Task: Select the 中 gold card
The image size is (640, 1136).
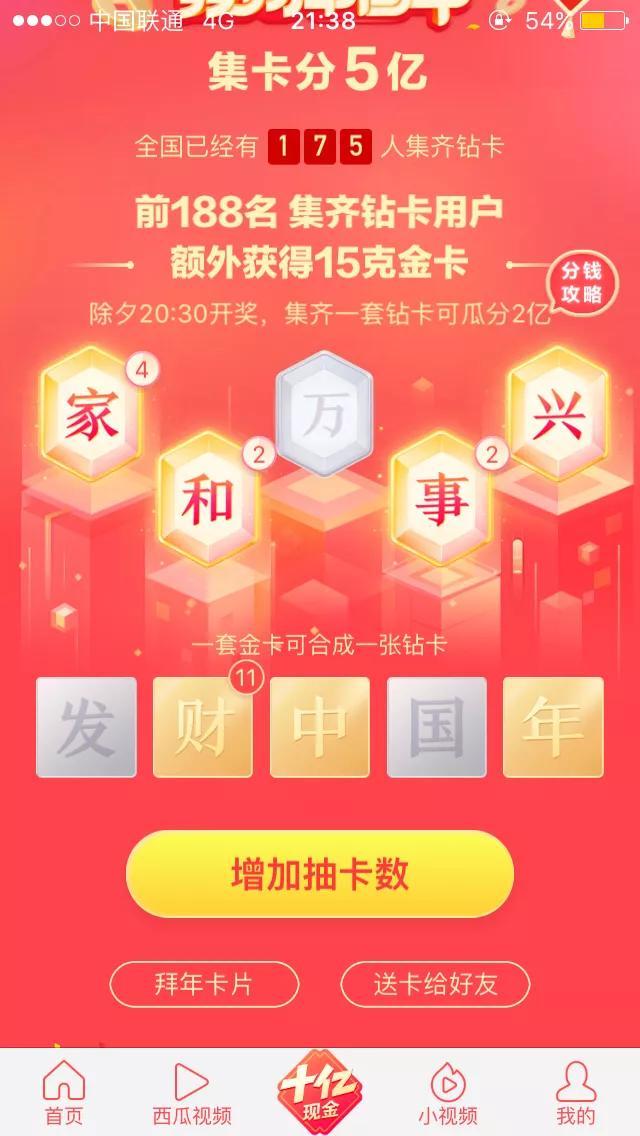Action: [320, 727]
